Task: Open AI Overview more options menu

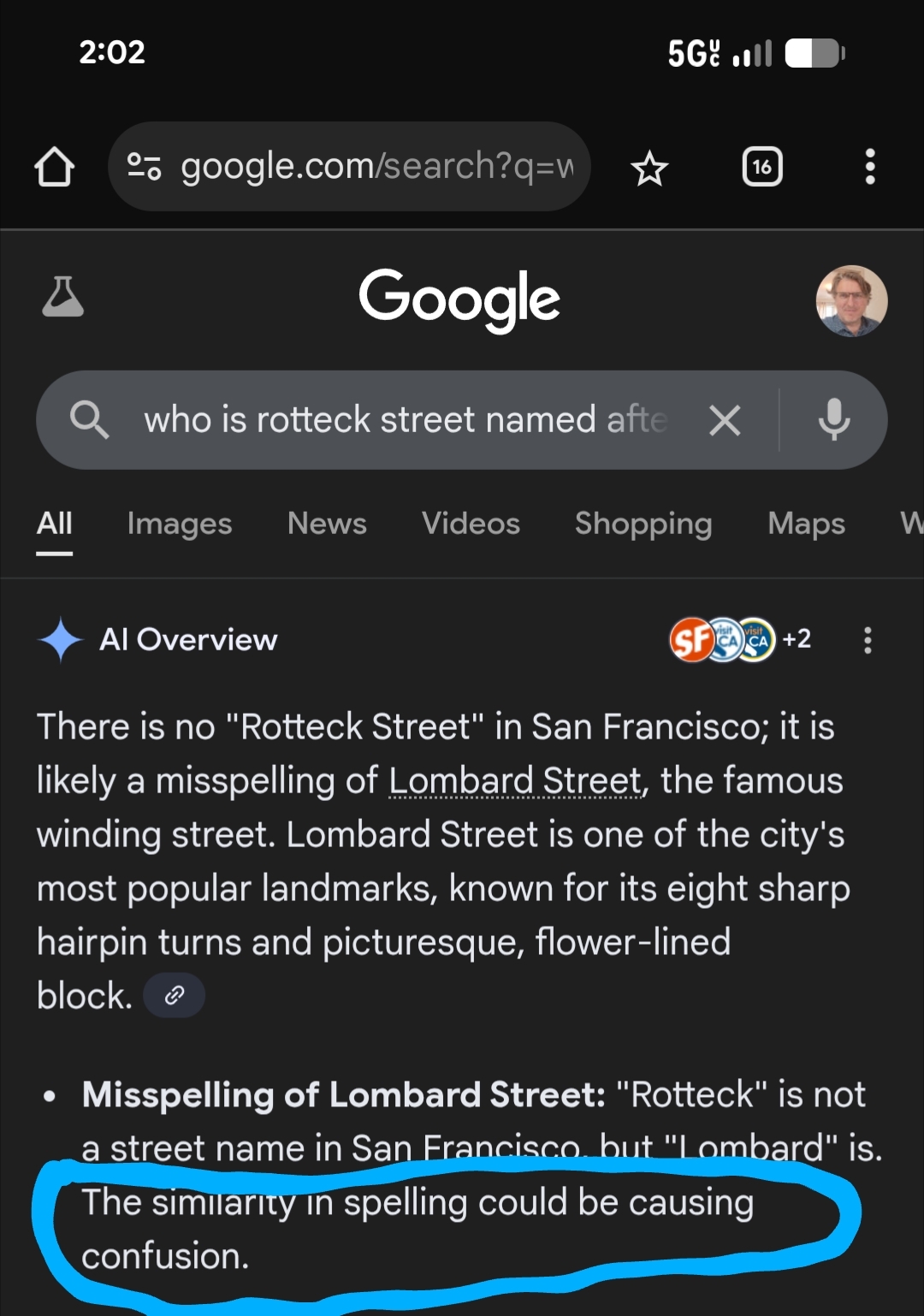Action: click(x=868, y=640)
